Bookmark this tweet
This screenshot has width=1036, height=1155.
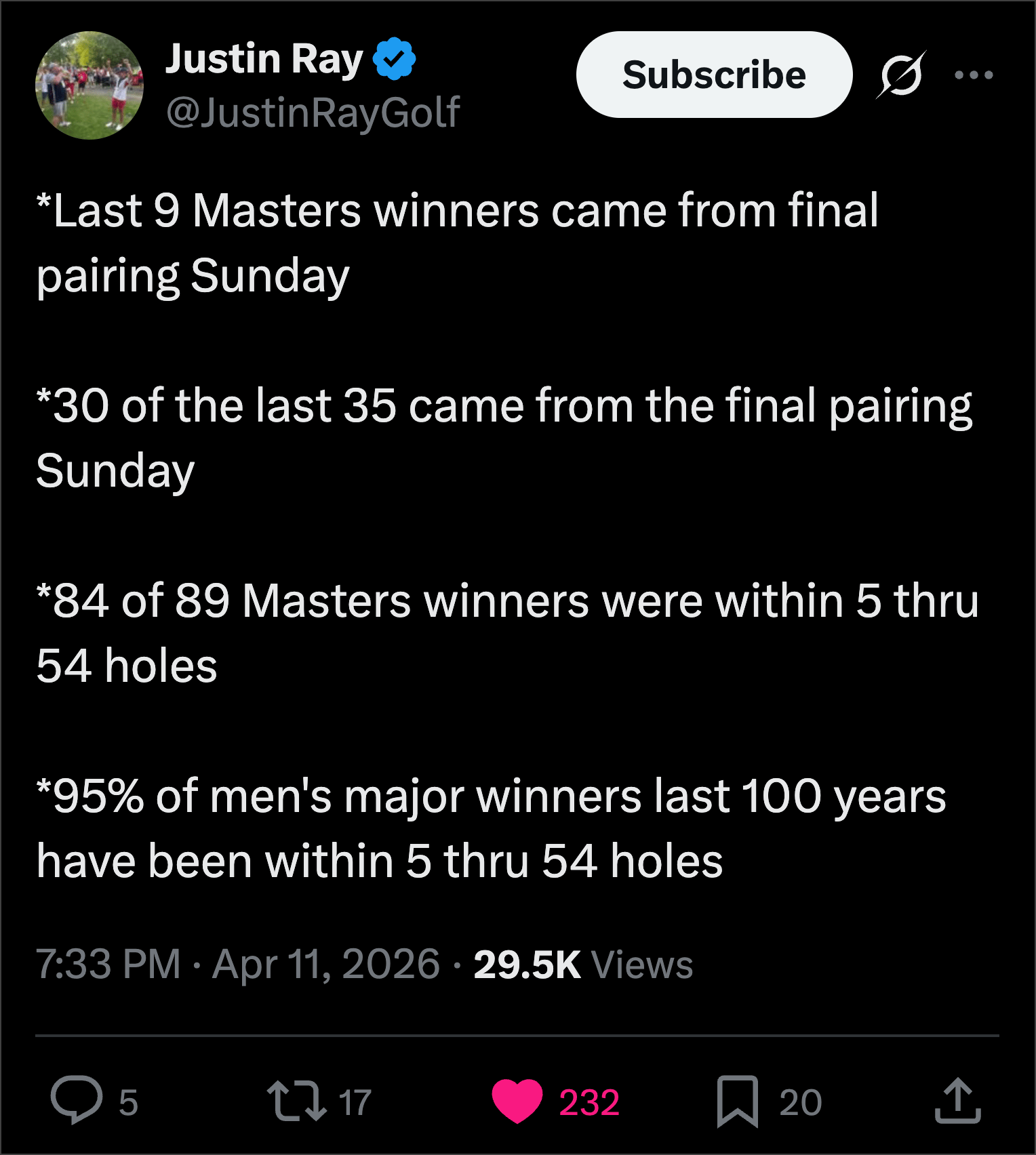[x=738, y=1101]
